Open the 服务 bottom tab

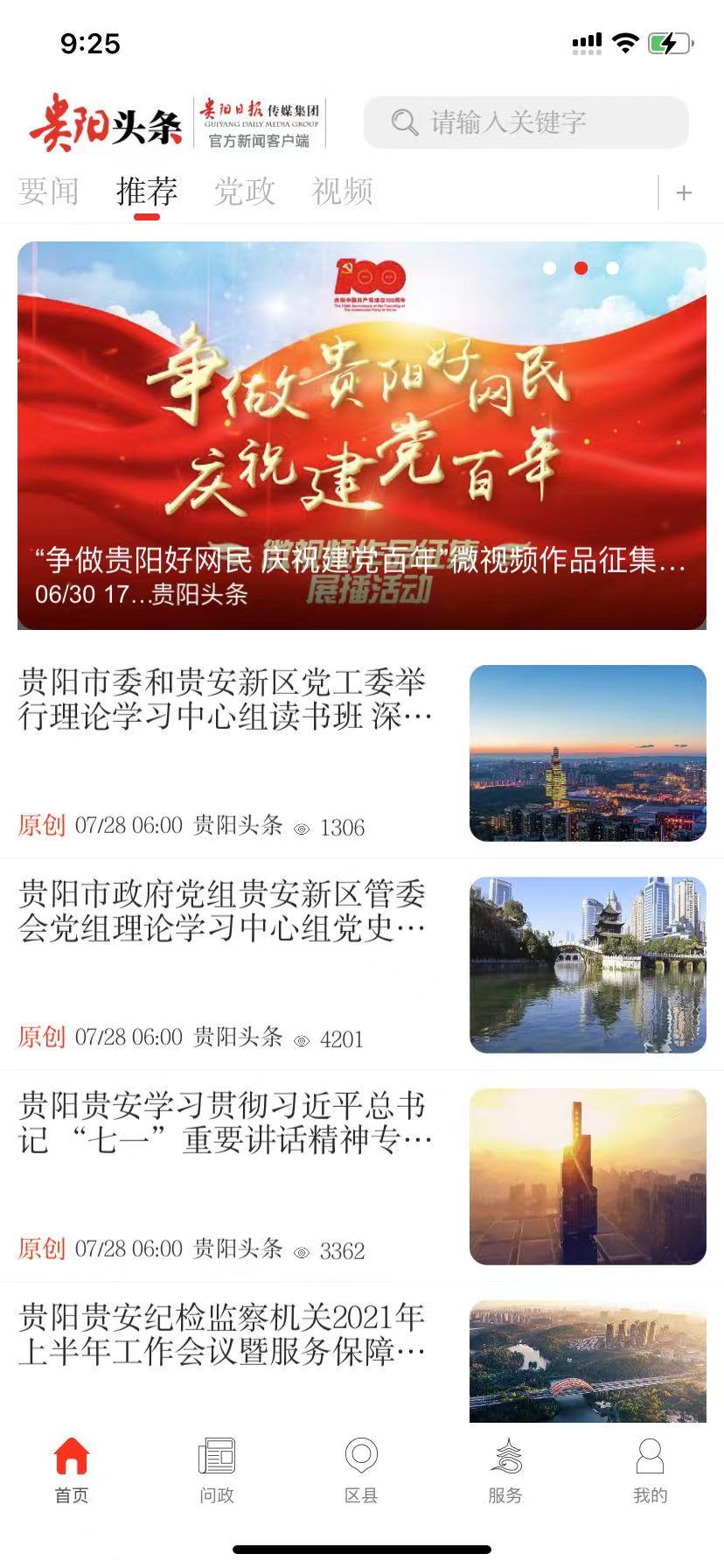(x=505, y=1470)
